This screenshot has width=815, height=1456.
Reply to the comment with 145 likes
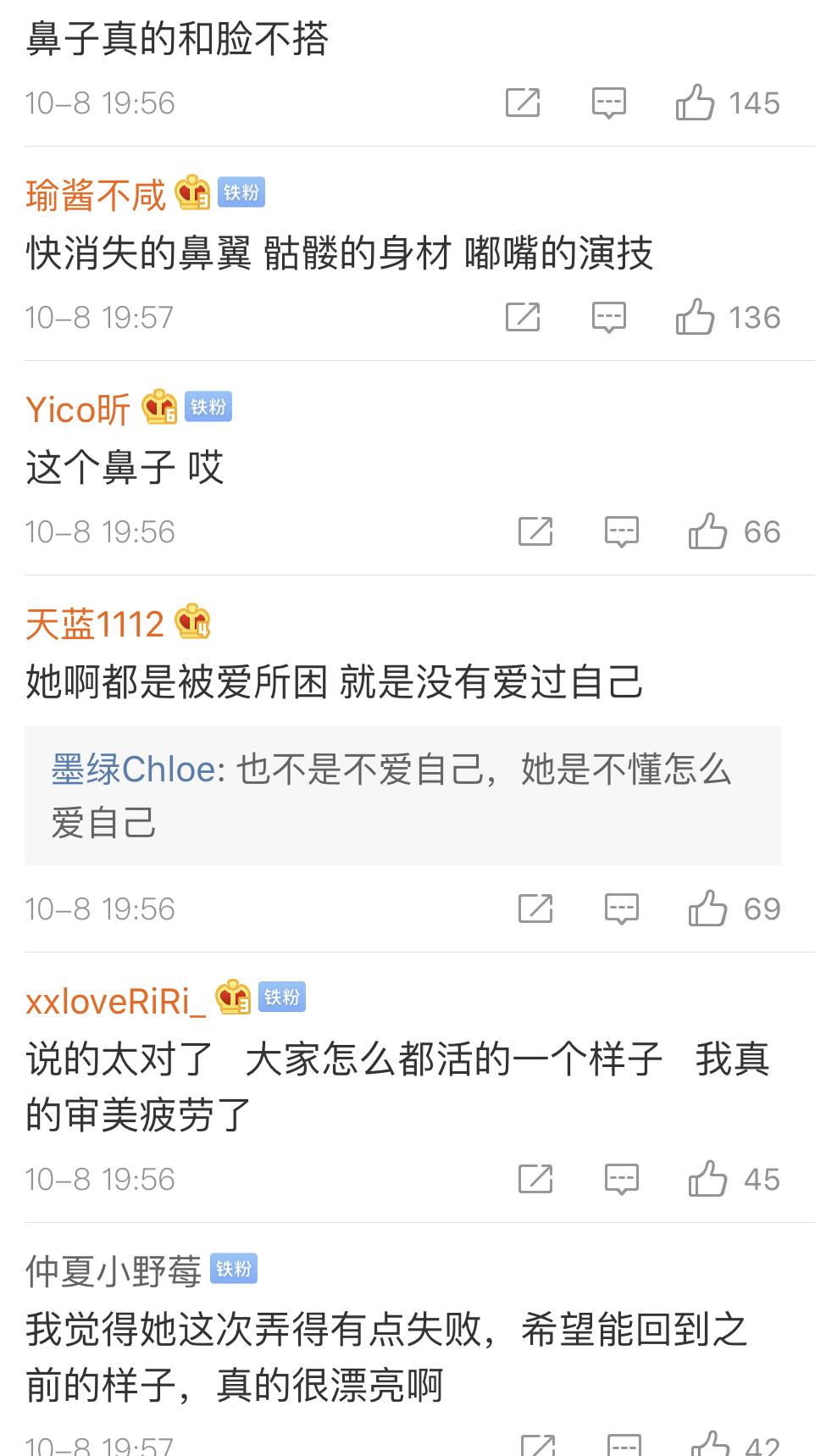pos(608,103)
